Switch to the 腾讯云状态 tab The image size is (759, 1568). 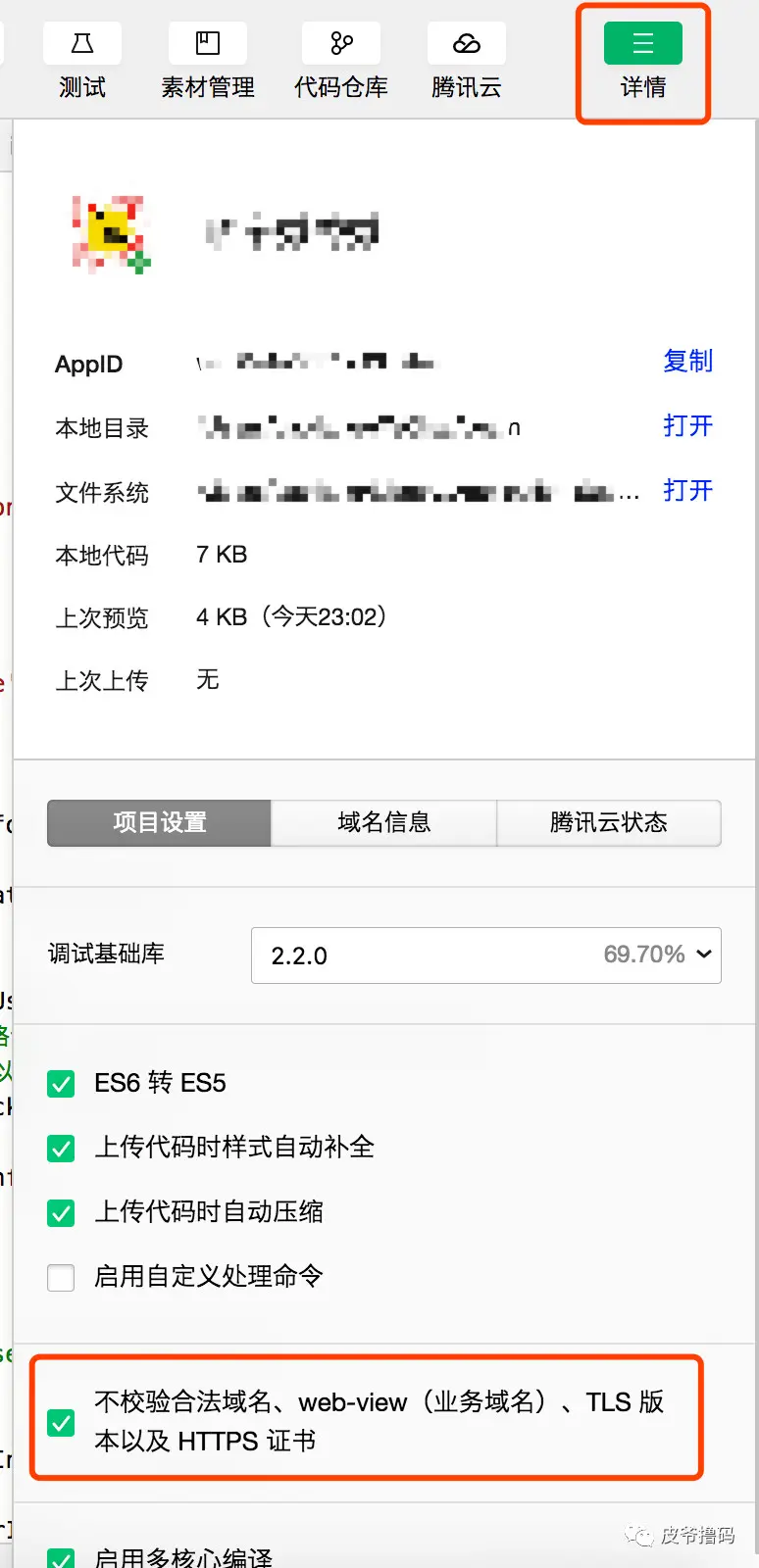click(x=608, y=823)
